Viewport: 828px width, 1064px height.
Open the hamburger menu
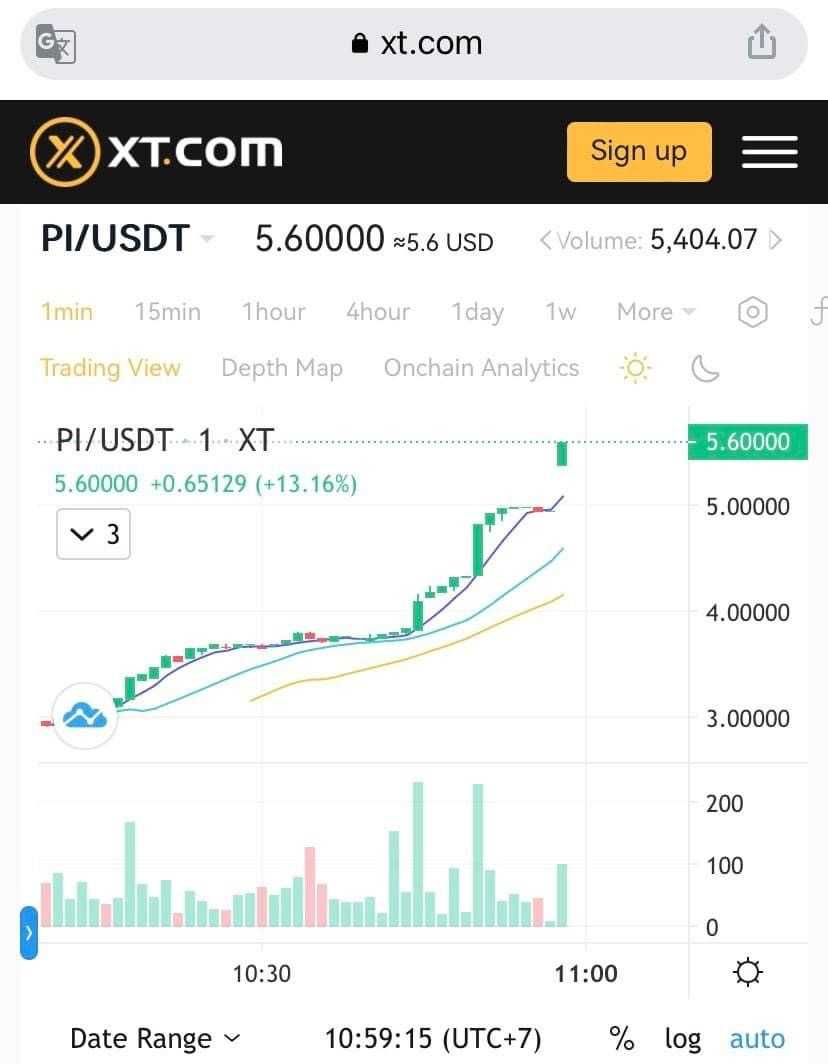[769, 152]
